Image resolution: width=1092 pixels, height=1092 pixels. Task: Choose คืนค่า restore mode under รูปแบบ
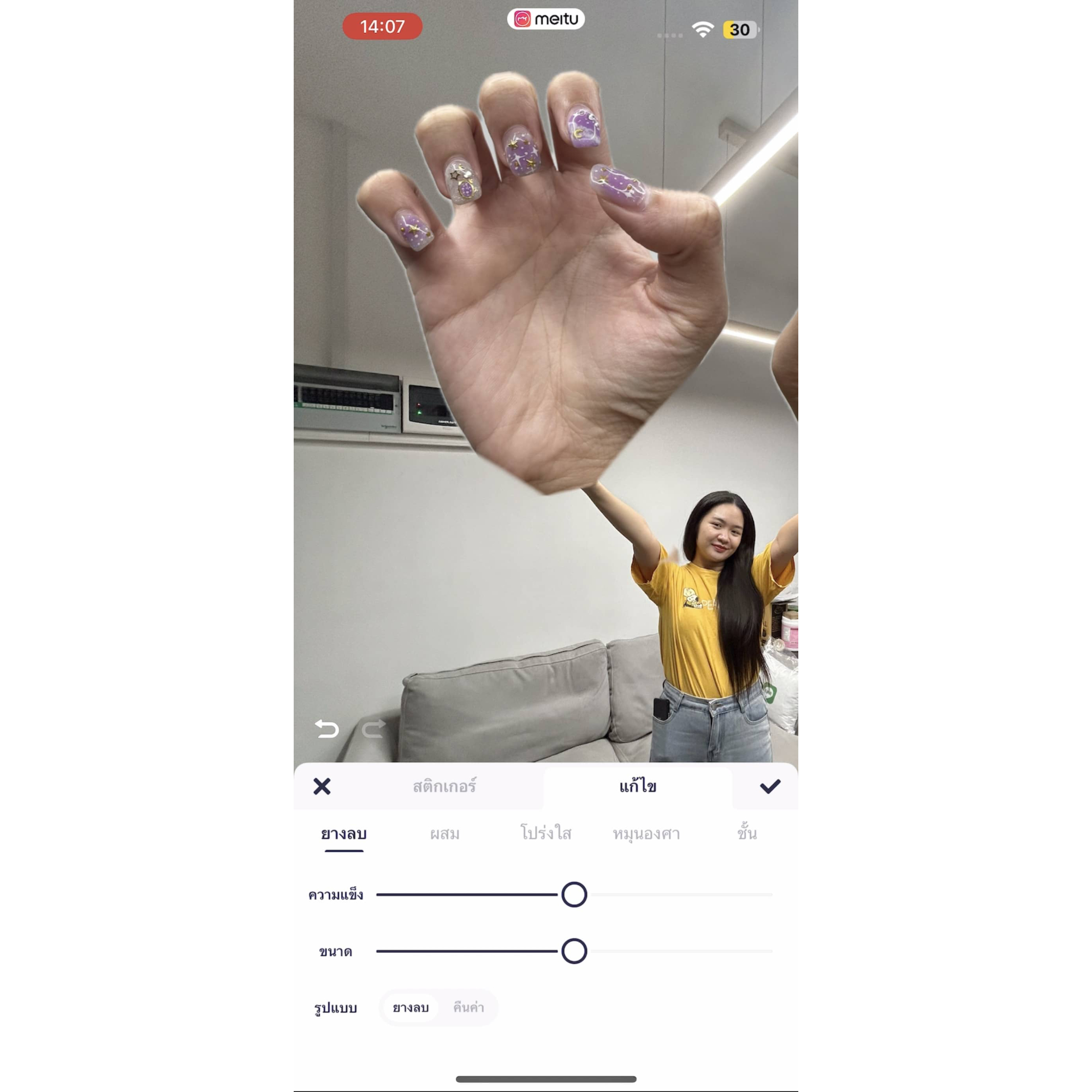(x=468, y=1008)
